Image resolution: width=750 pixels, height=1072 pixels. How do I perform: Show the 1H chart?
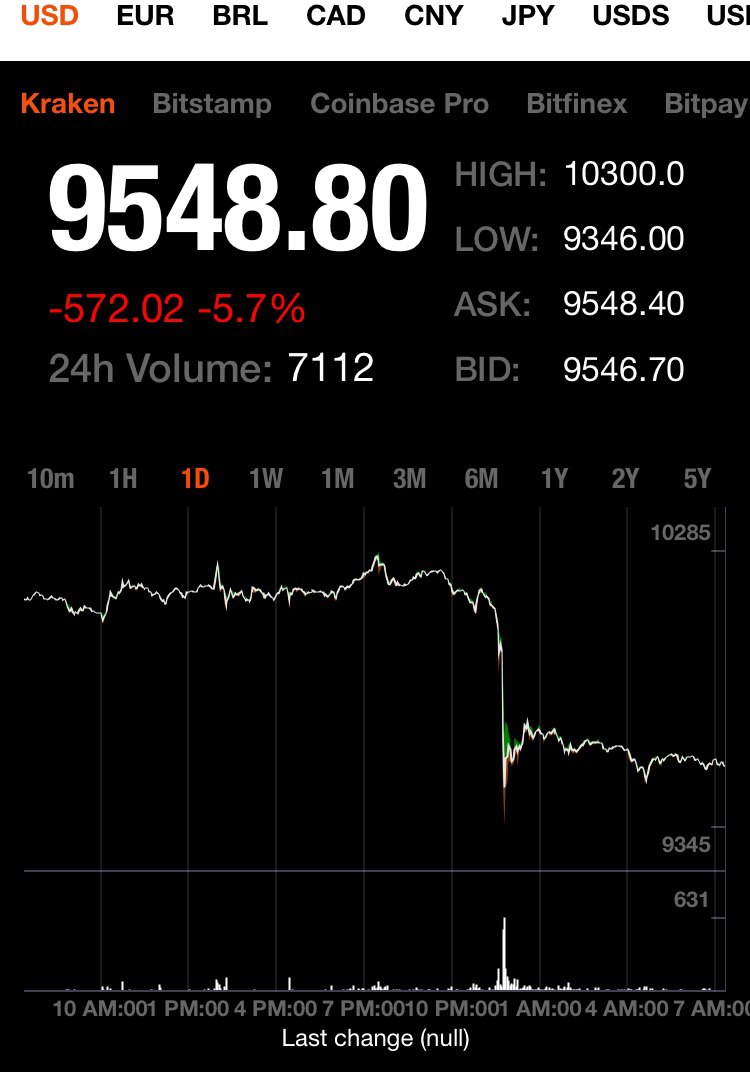click(123, 479)
